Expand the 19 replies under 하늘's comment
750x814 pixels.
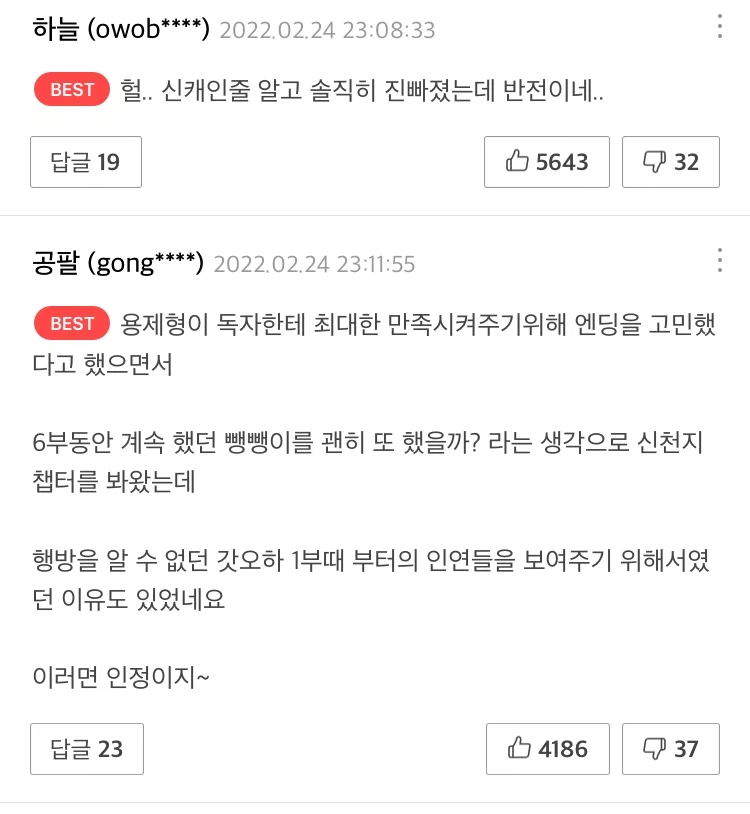coord(86,162)
